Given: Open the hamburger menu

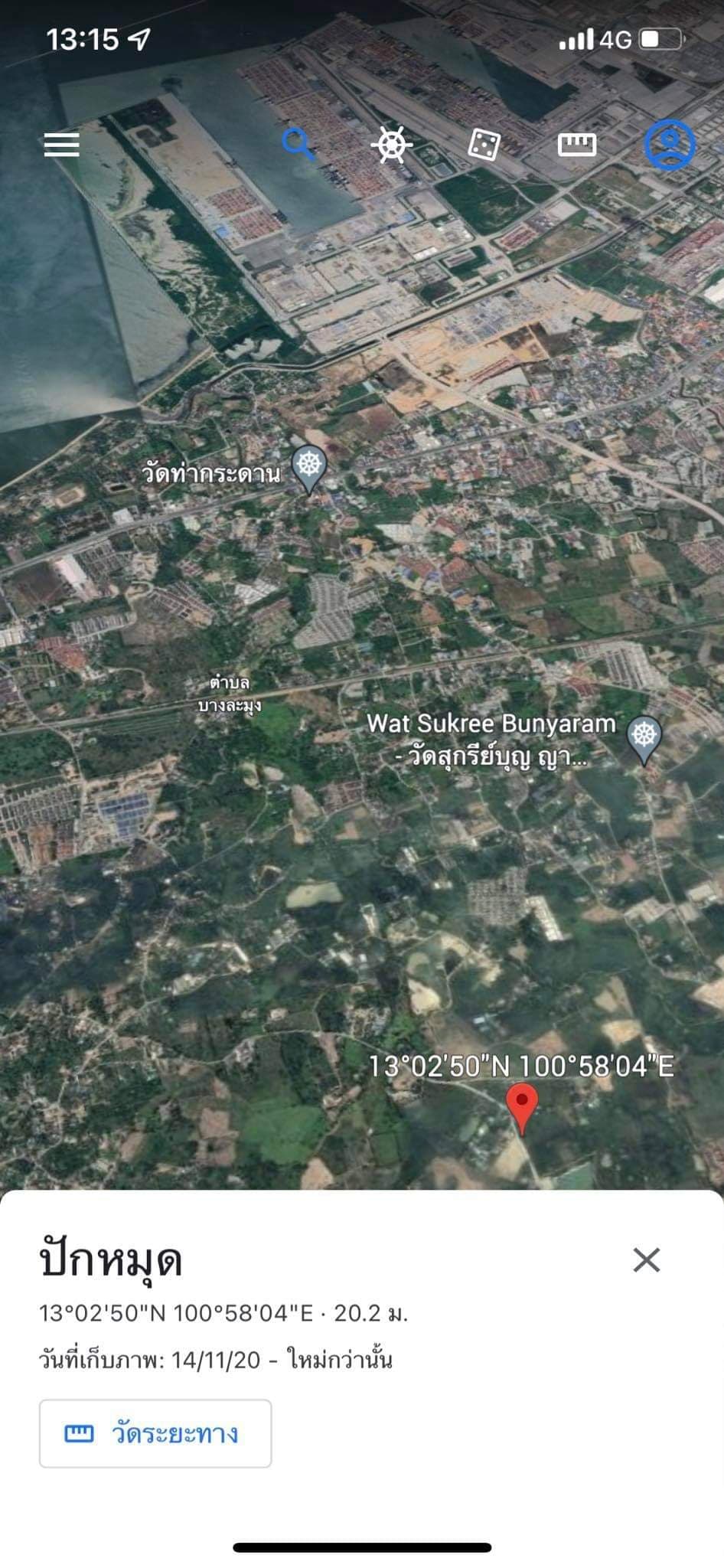Looking at the screenshot, I should tap(62, 145).
